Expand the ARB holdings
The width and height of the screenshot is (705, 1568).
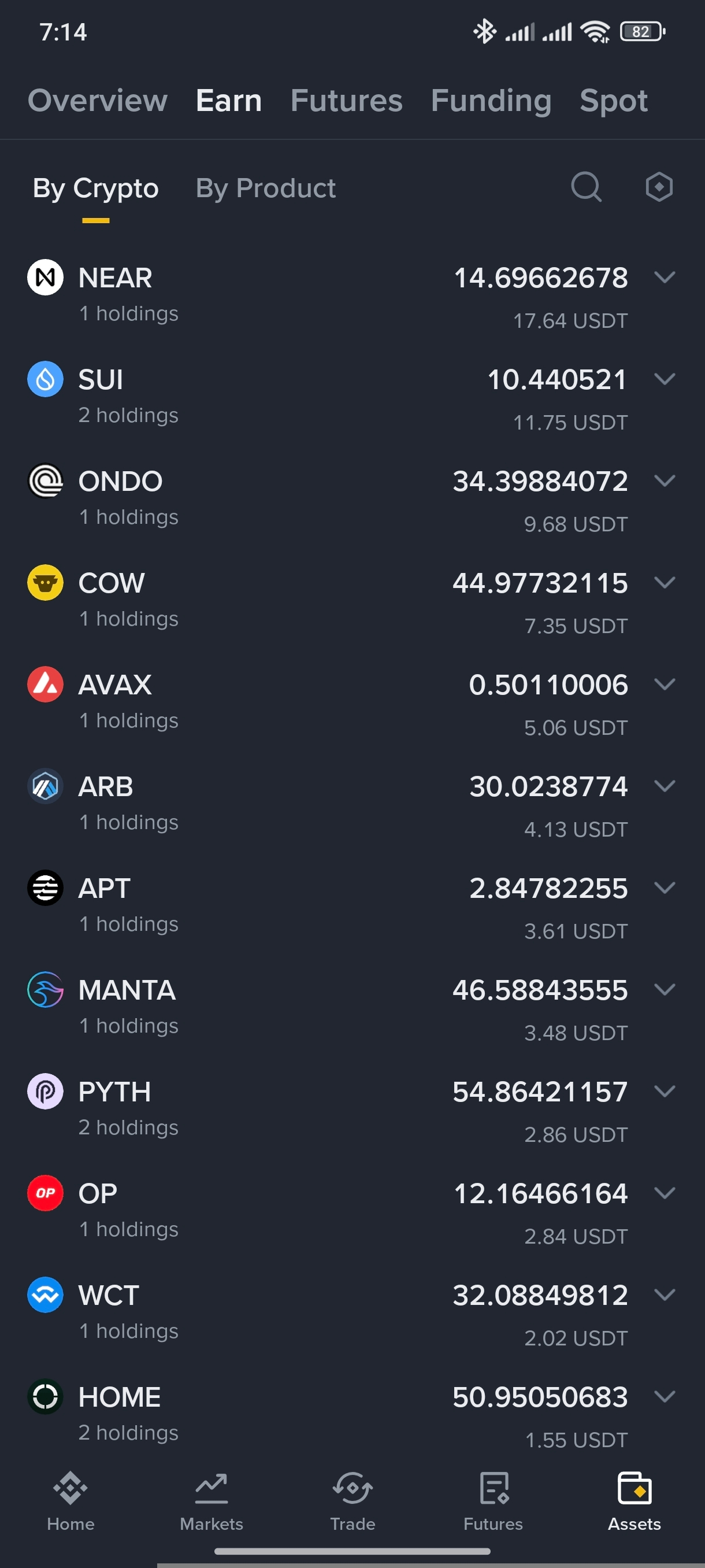664,786
